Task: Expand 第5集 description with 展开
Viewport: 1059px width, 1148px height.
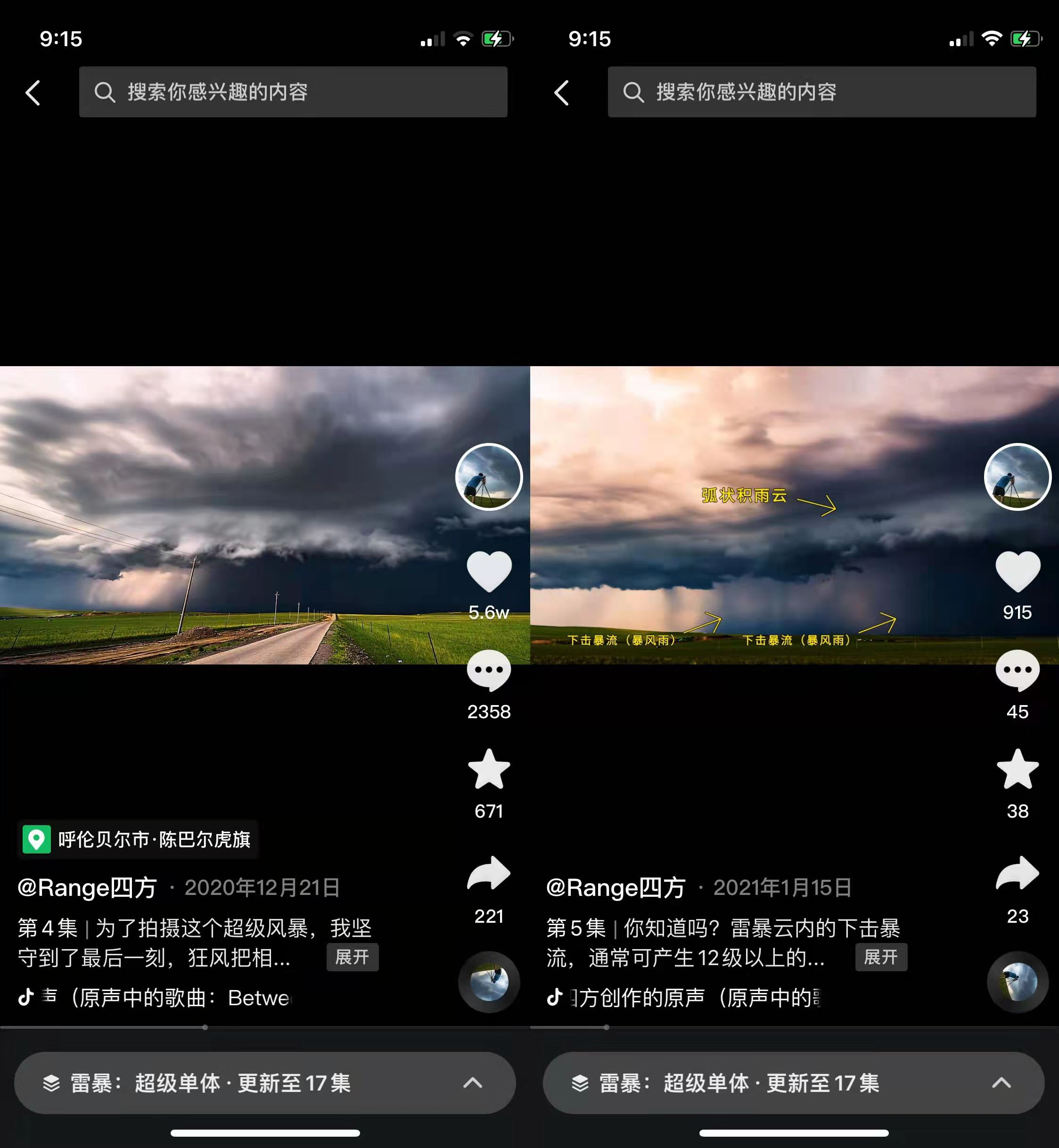Action: tap(881, 958)
